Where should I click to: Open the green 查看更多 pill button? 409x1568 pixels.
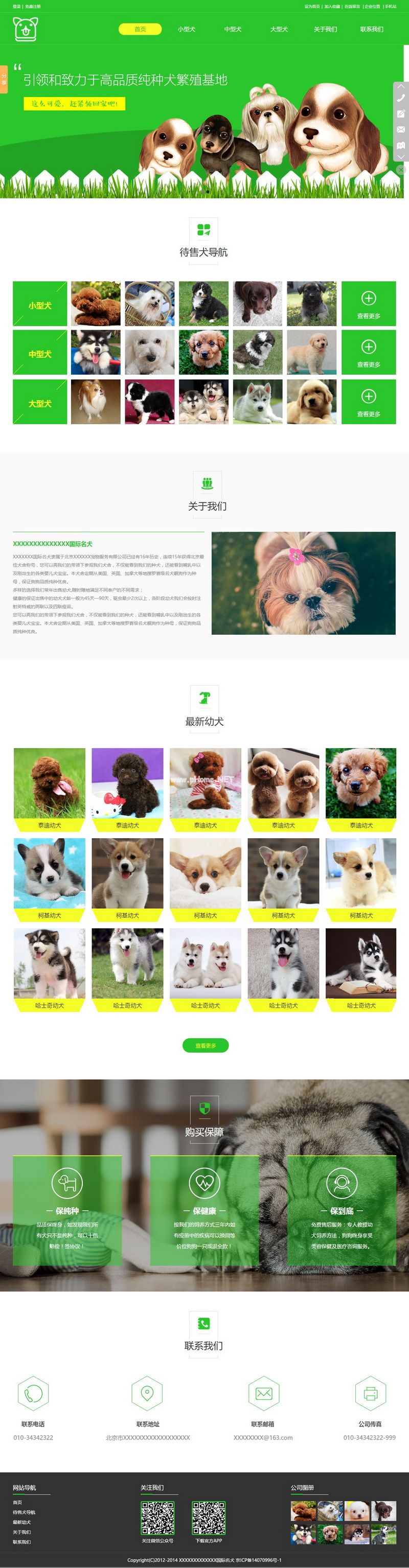tap(205, 1045)
